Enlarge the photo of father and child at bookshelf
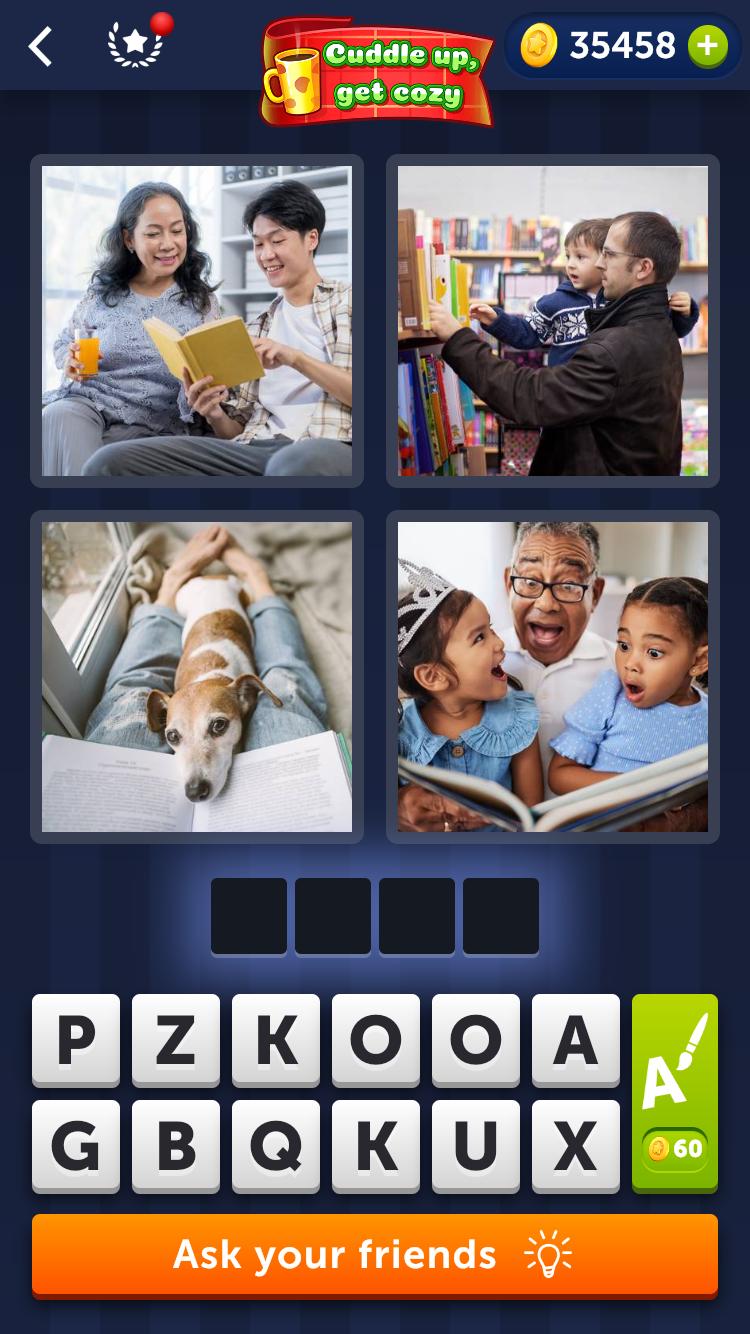The image size is (750, 1334). click(x=553, y=321)
